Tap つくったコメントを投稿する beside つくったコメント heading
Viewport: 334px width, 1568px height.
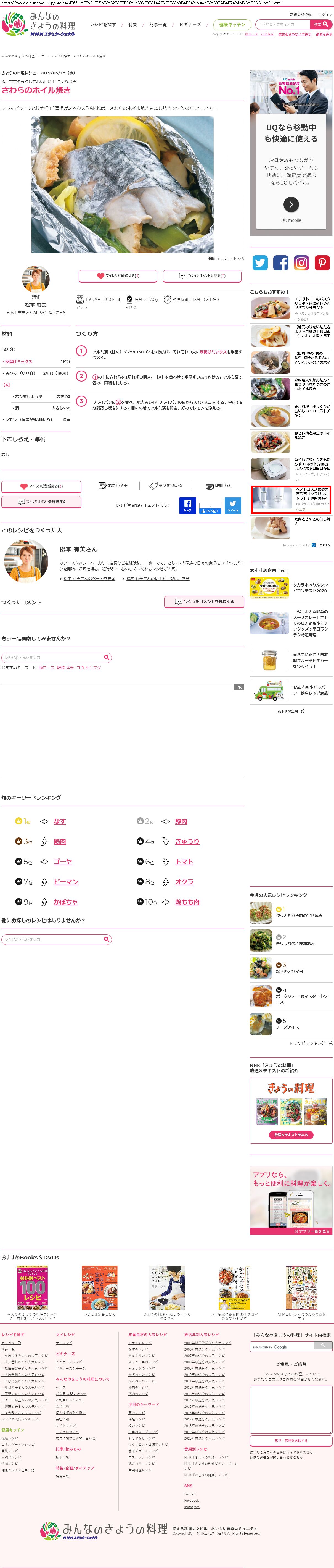coord(205,602)
